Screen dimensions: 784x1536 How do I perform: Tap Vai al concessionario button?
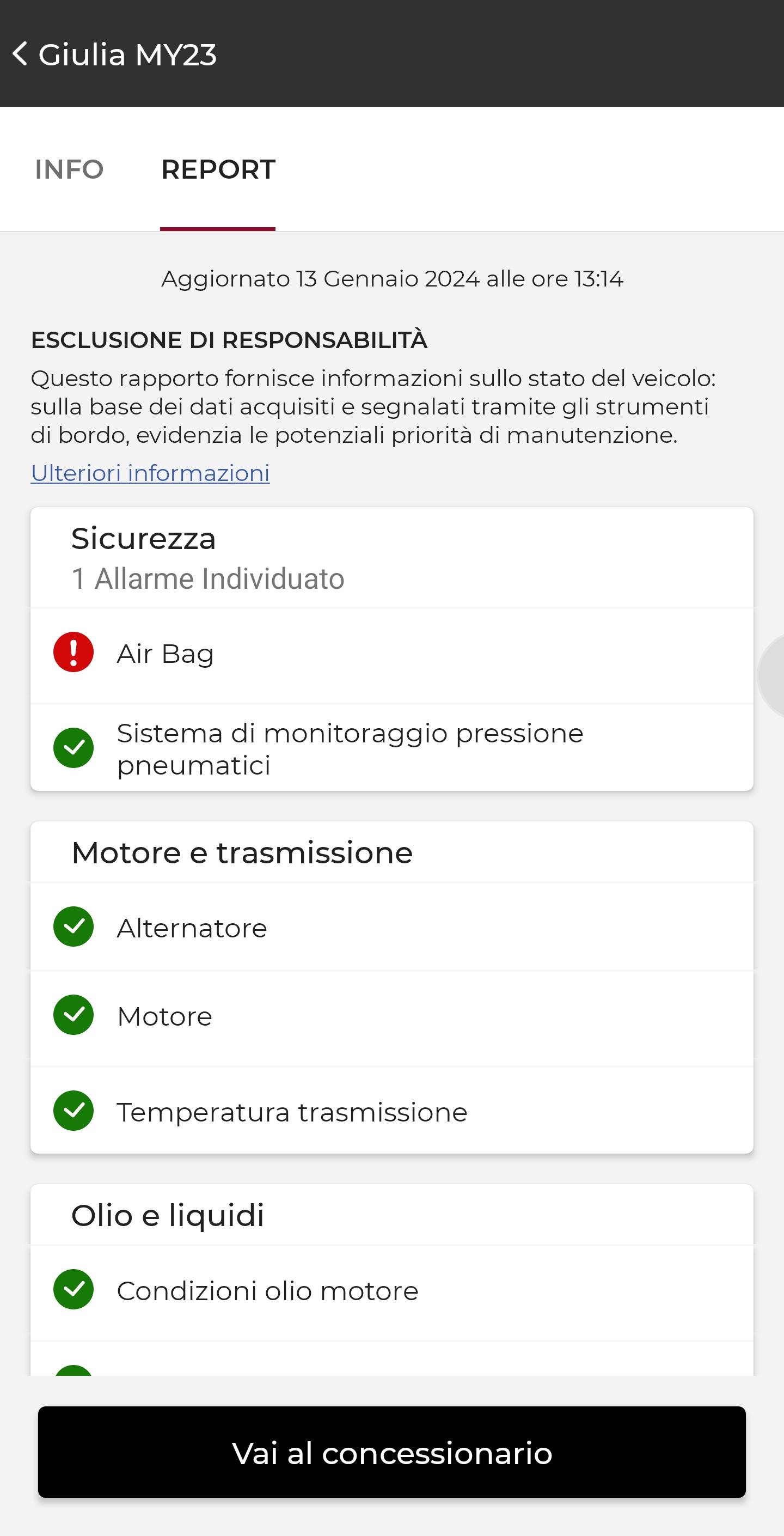coord(391,1452)
